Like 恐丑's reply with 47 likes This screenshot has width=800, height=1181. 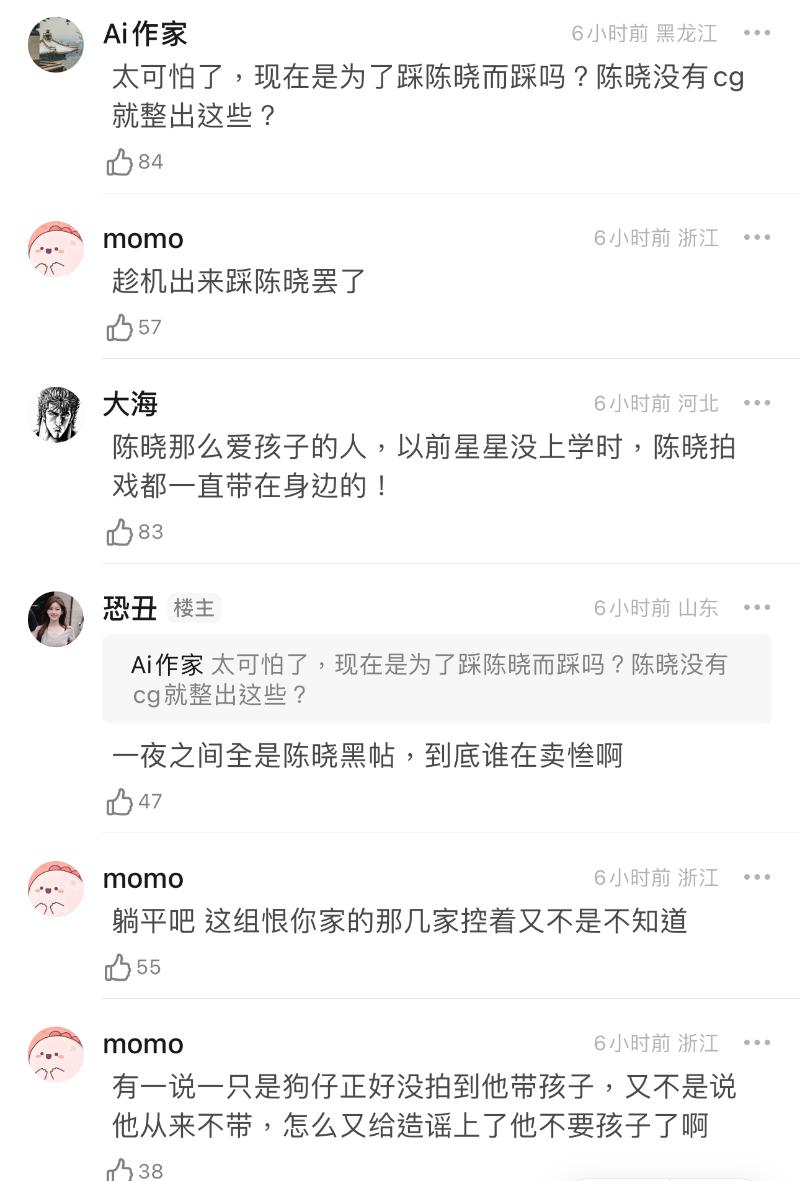tap(120, 801)
